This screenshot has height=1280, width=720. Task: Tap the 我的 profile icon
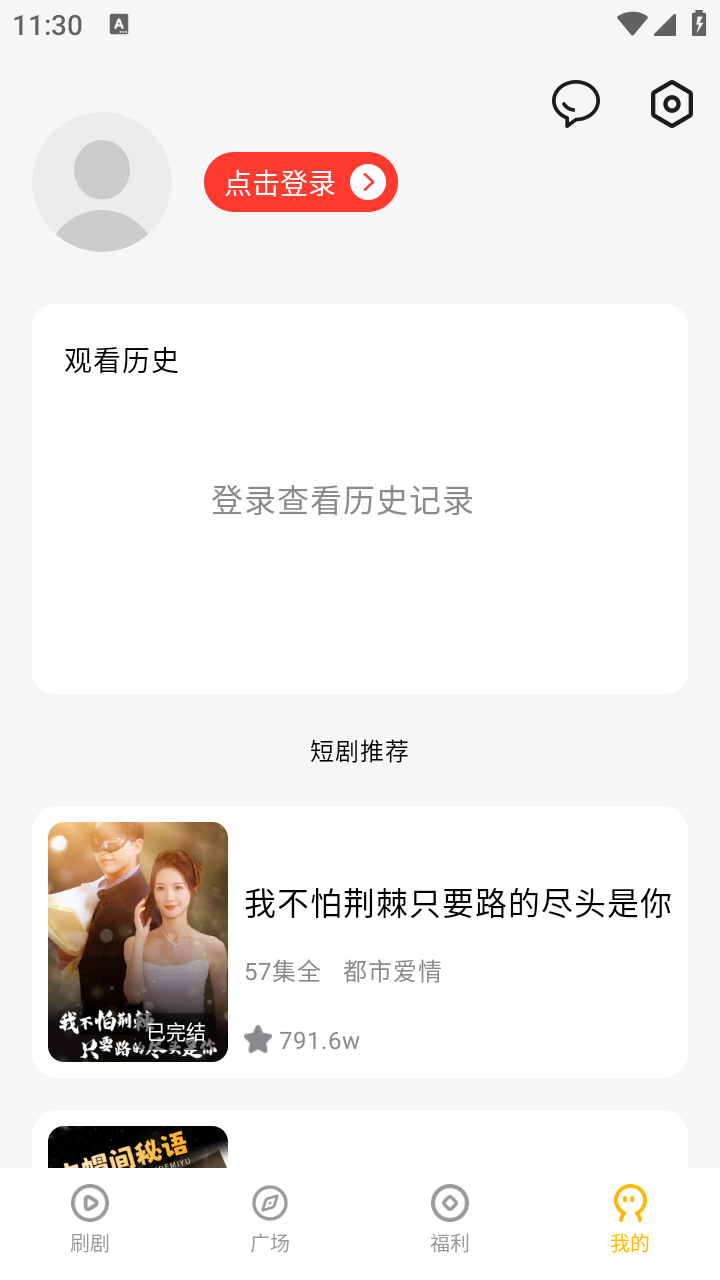coord(629,1203)
